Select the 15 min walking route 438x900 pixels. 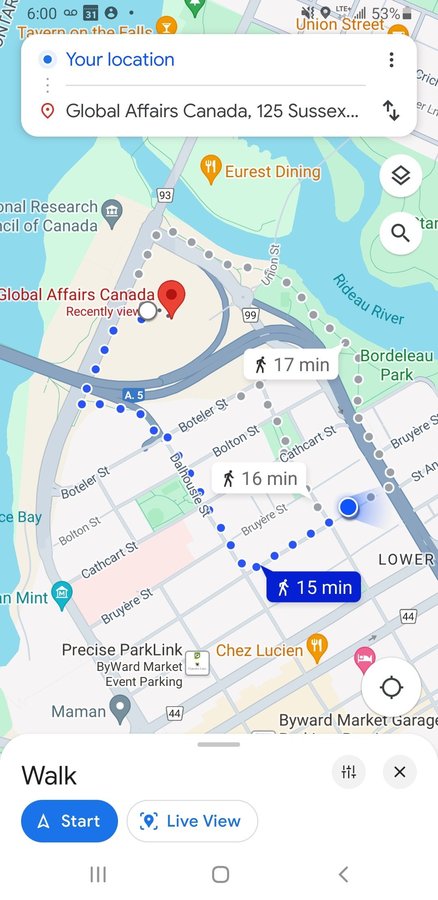(313, 587)
